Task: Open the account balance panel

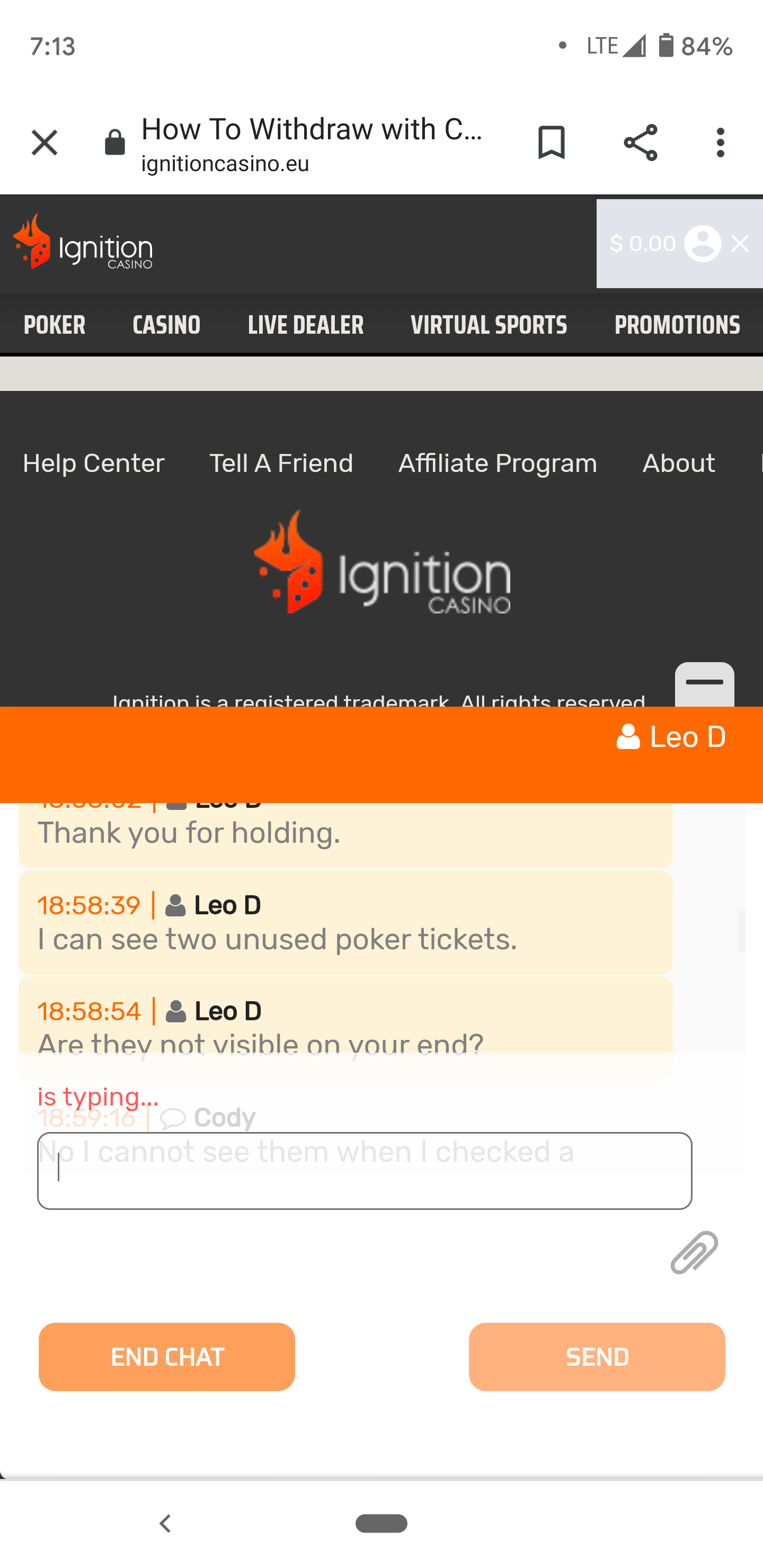Action: (680, 244)
